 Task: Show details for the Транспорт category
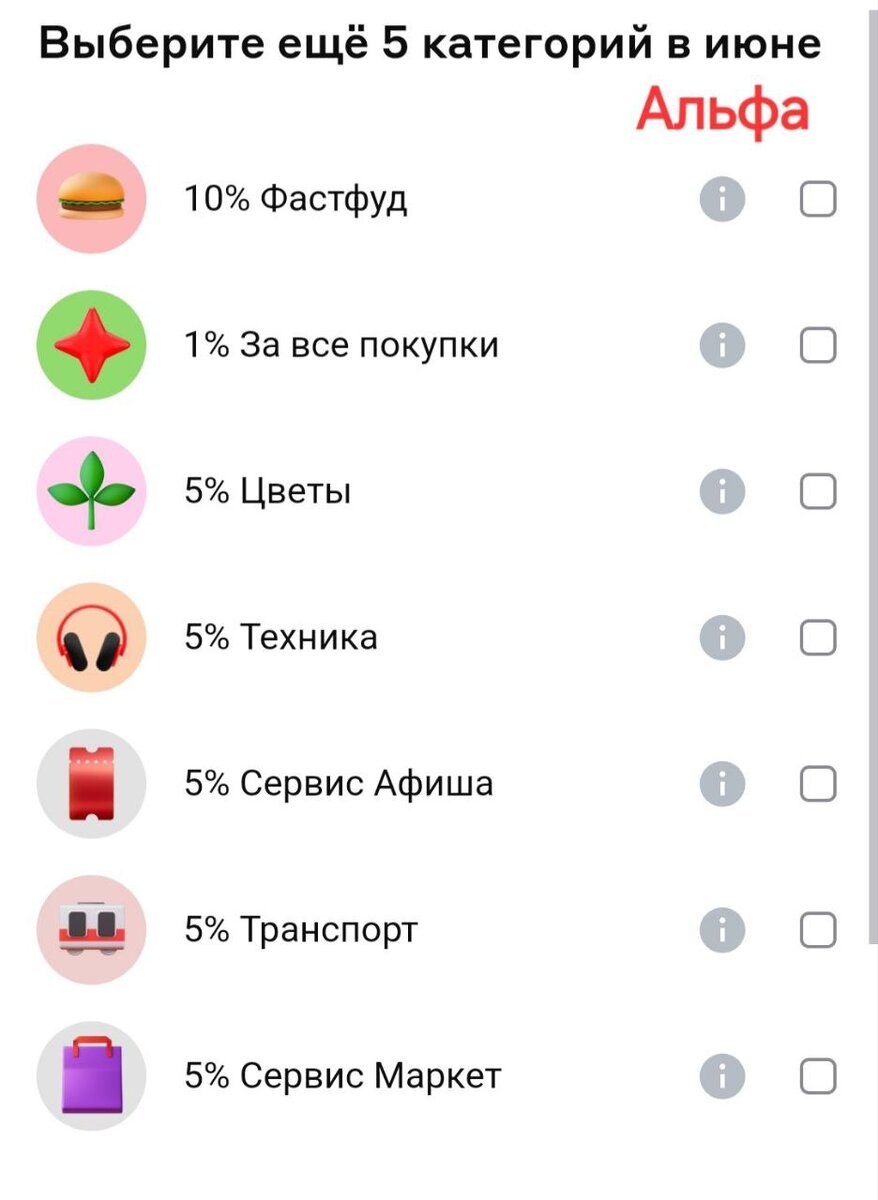click(x=722, y=929)
